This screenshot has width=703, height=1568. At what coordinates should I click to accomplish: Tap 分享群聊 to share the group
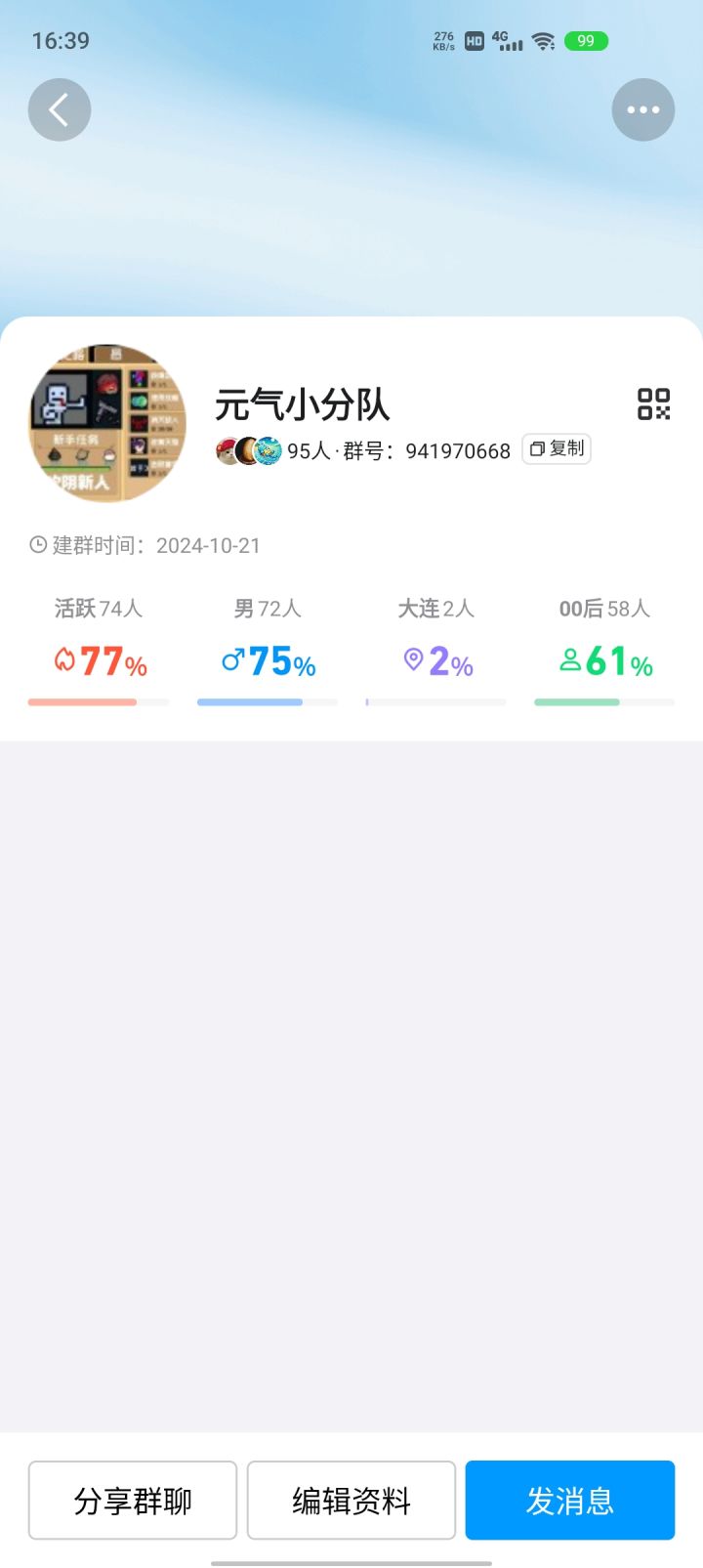pos(133,1500)
